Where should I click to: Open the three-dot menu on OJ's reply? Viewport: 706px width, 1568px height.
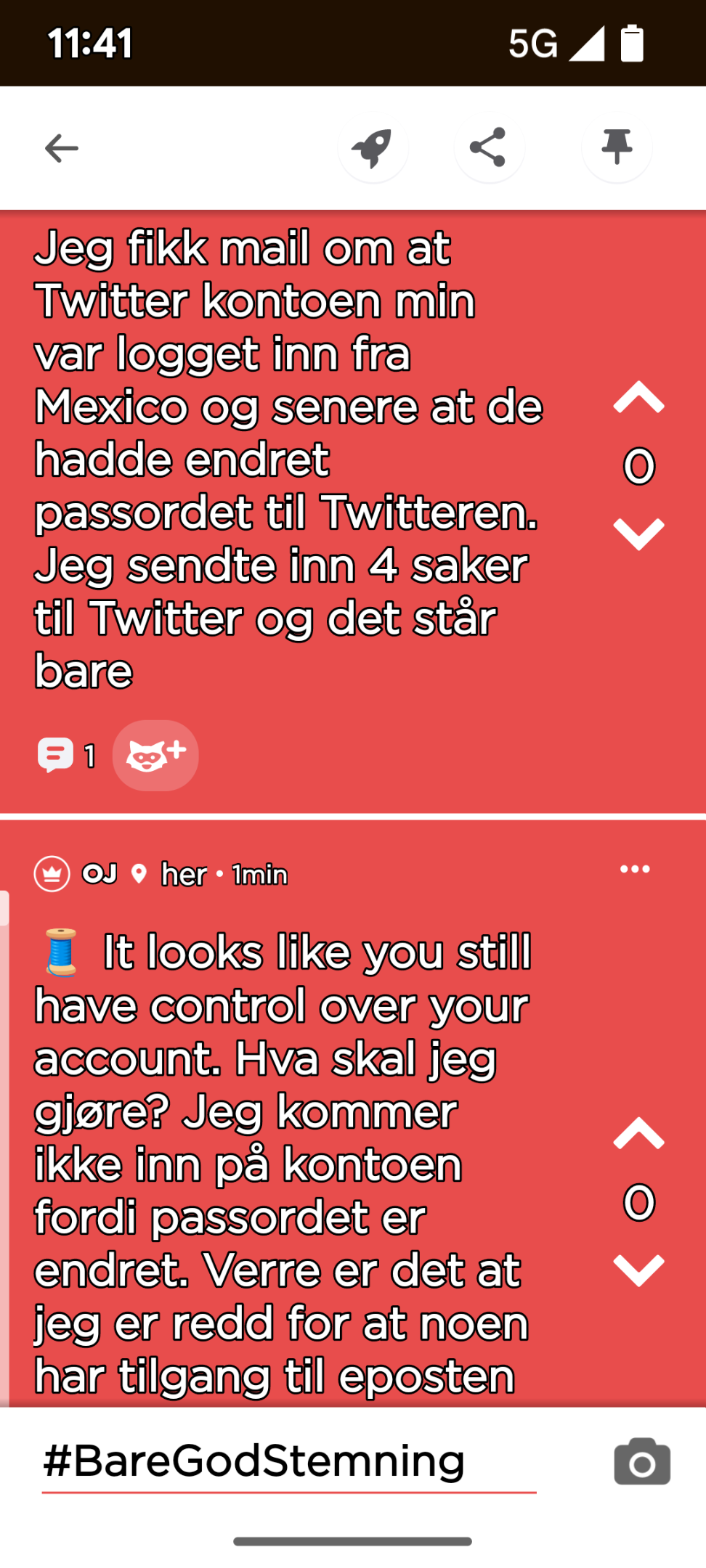(x=635, y=869)
